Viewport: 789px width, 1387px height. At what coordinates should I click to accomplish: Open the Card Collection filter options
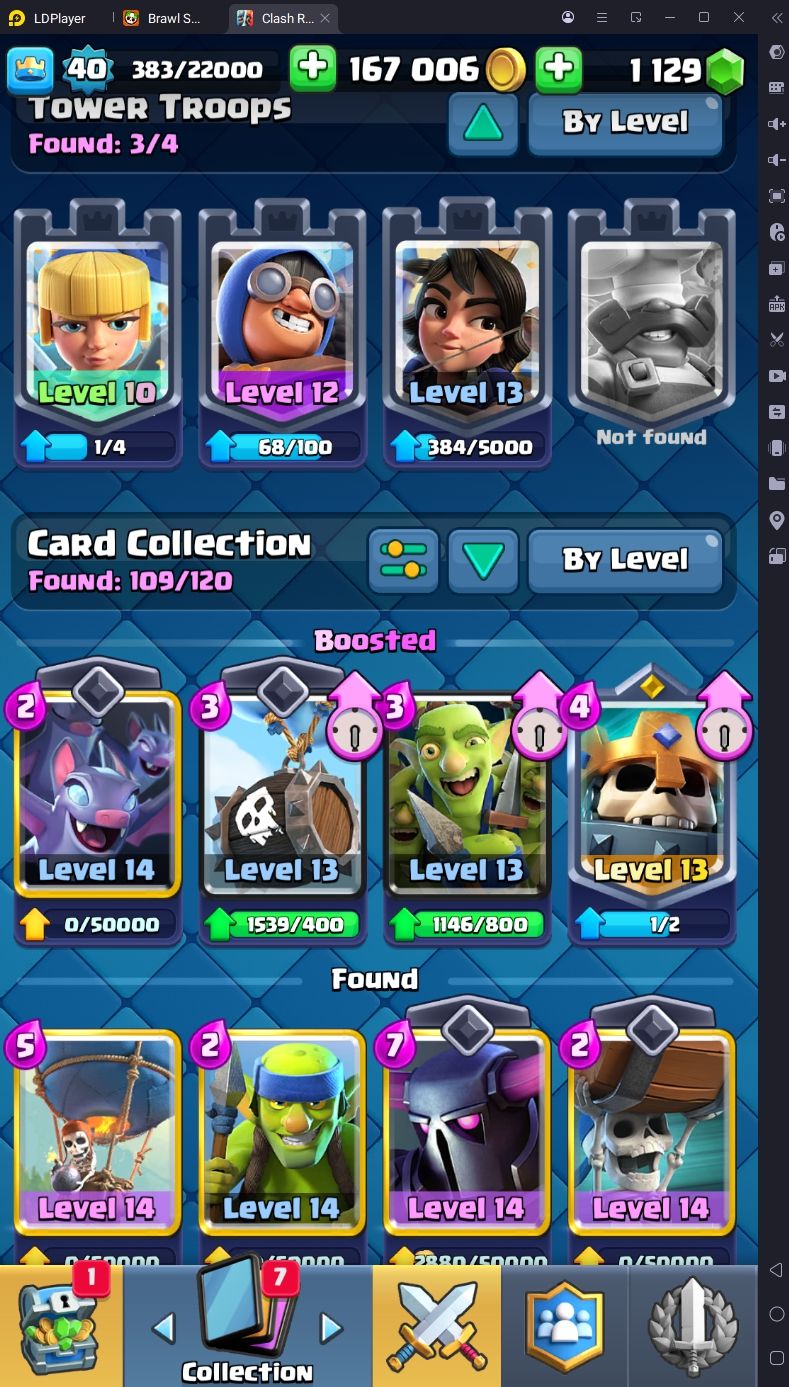click(404, 561)
